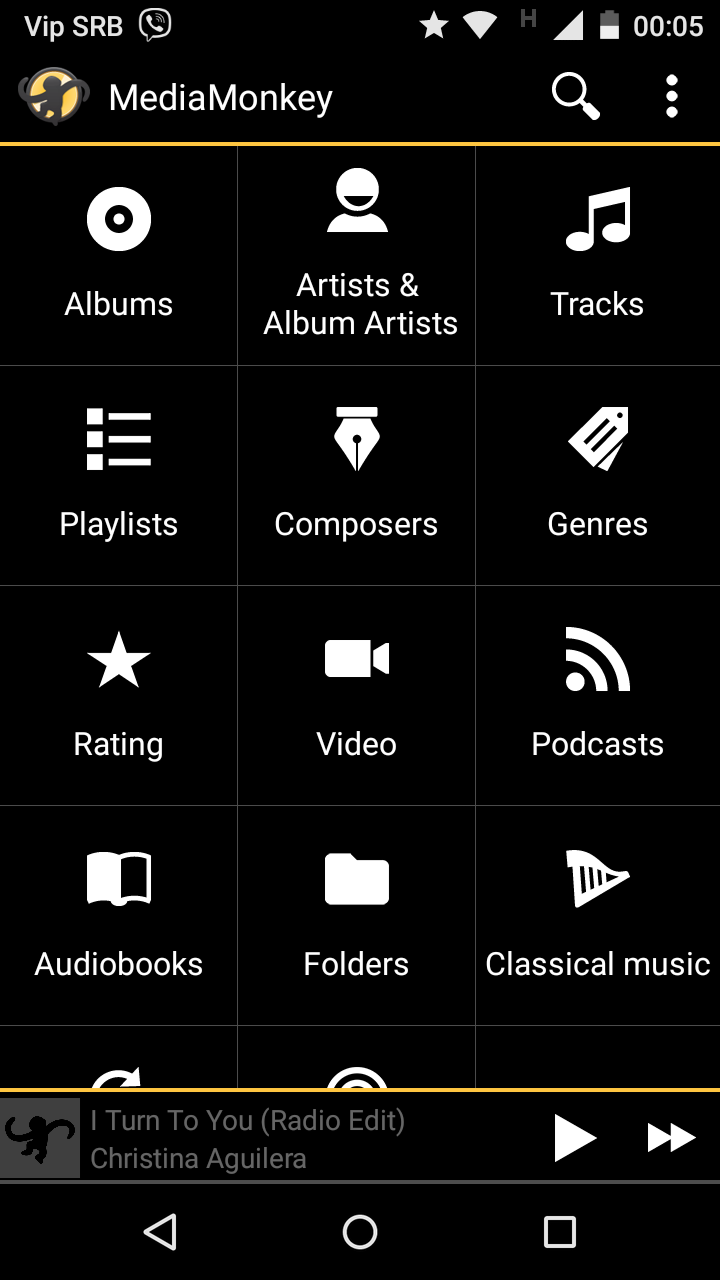Select Classical music category

coord(597,916)
